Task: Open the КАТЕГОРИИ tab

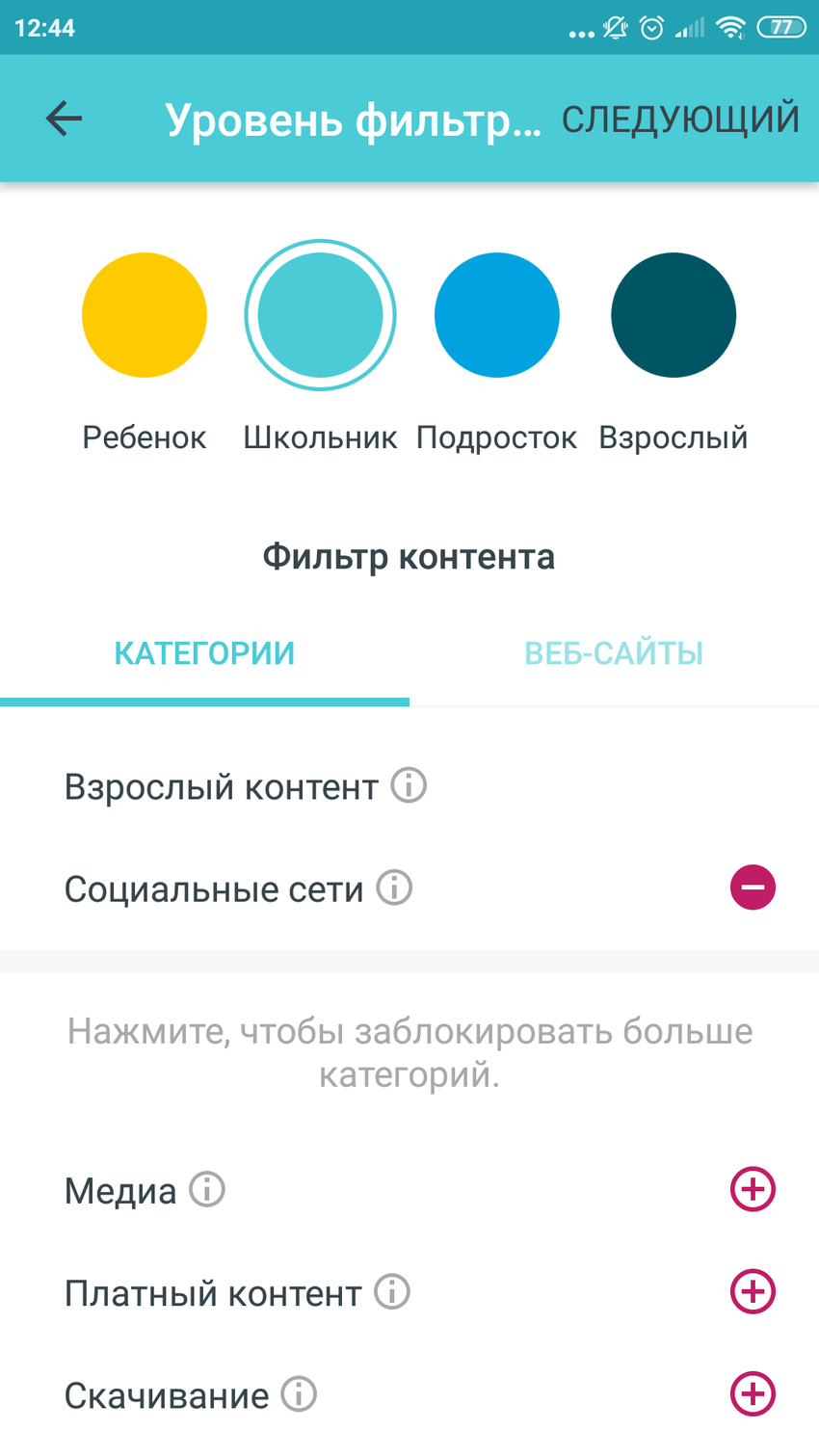Action: point(204,653)
